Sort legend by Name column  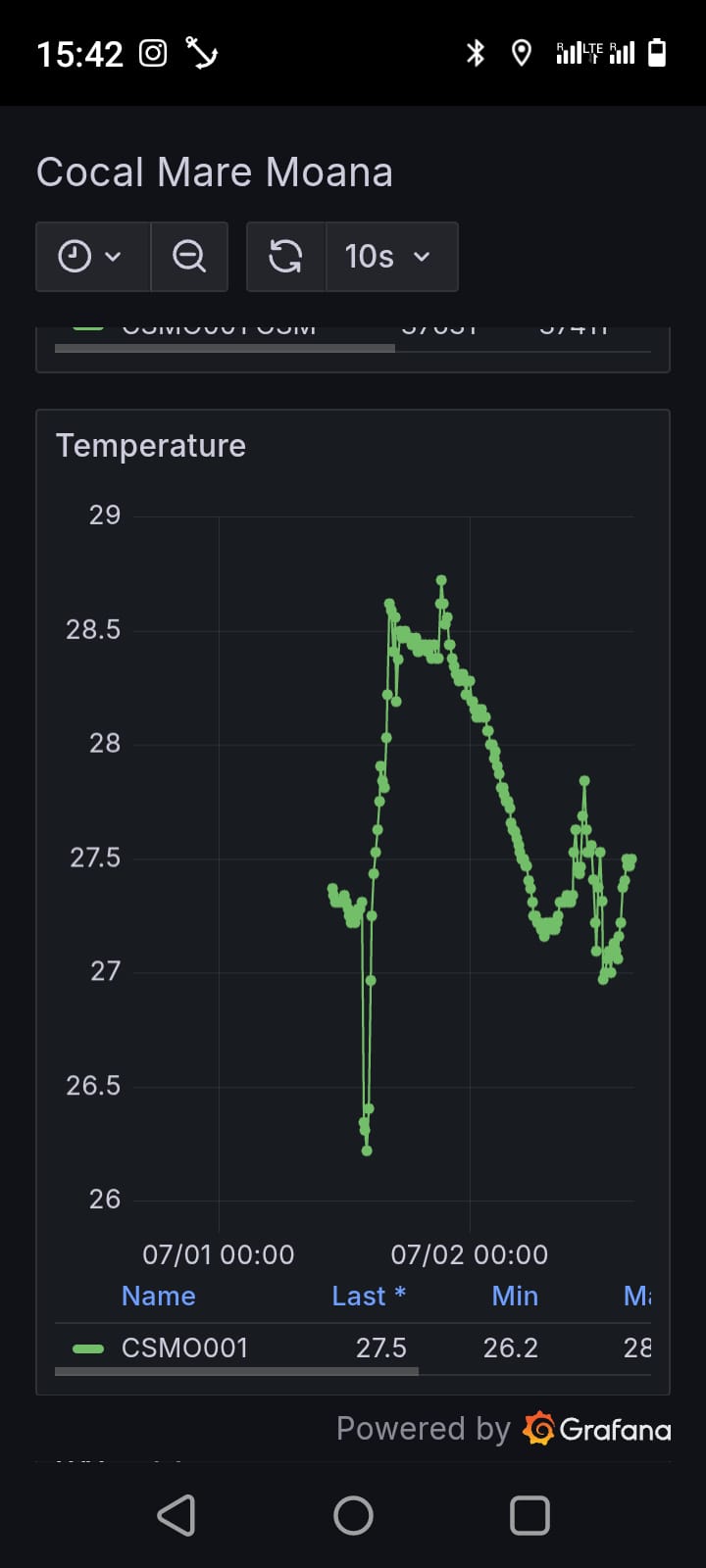(x=158, y=1296)
